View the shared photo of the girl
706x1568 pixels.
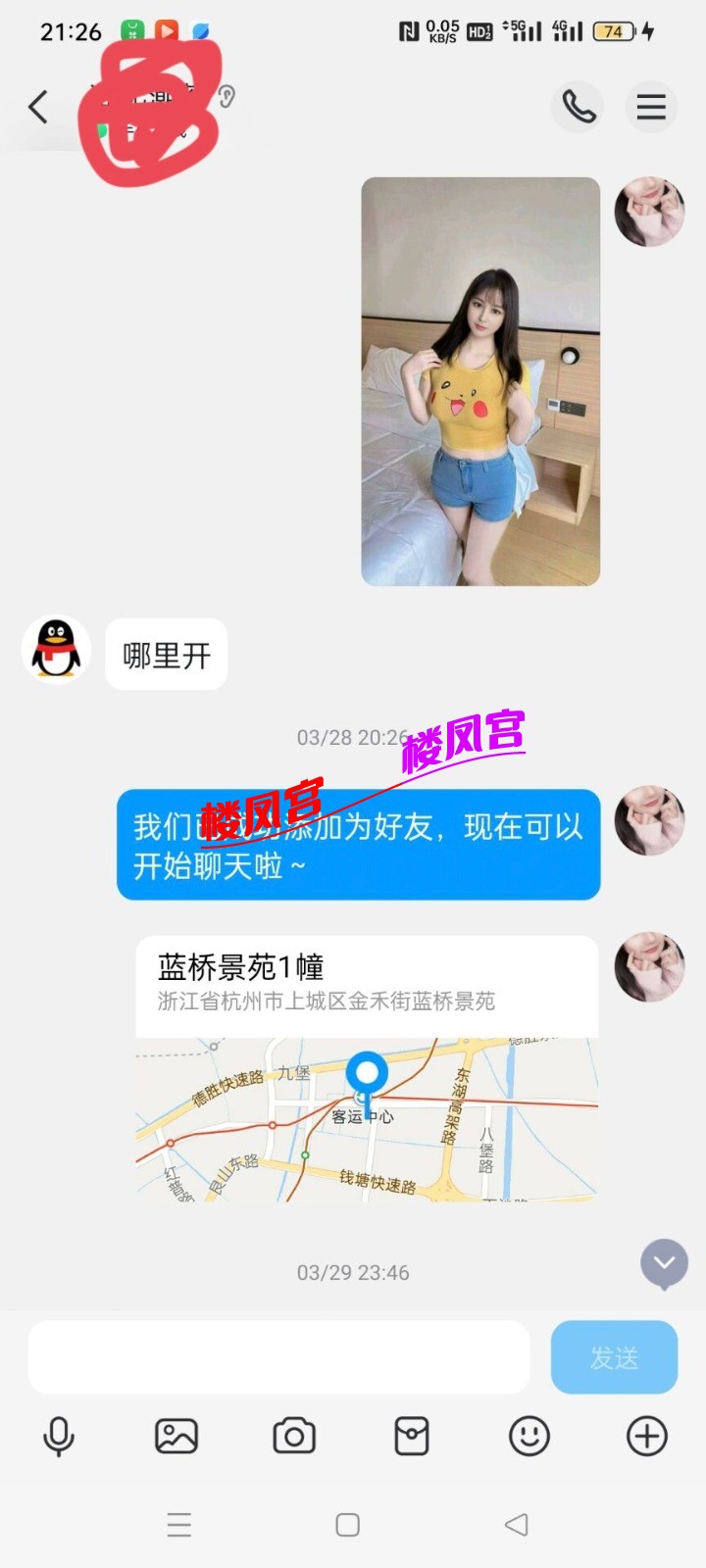pyautogui.click(x=479, y=380)
